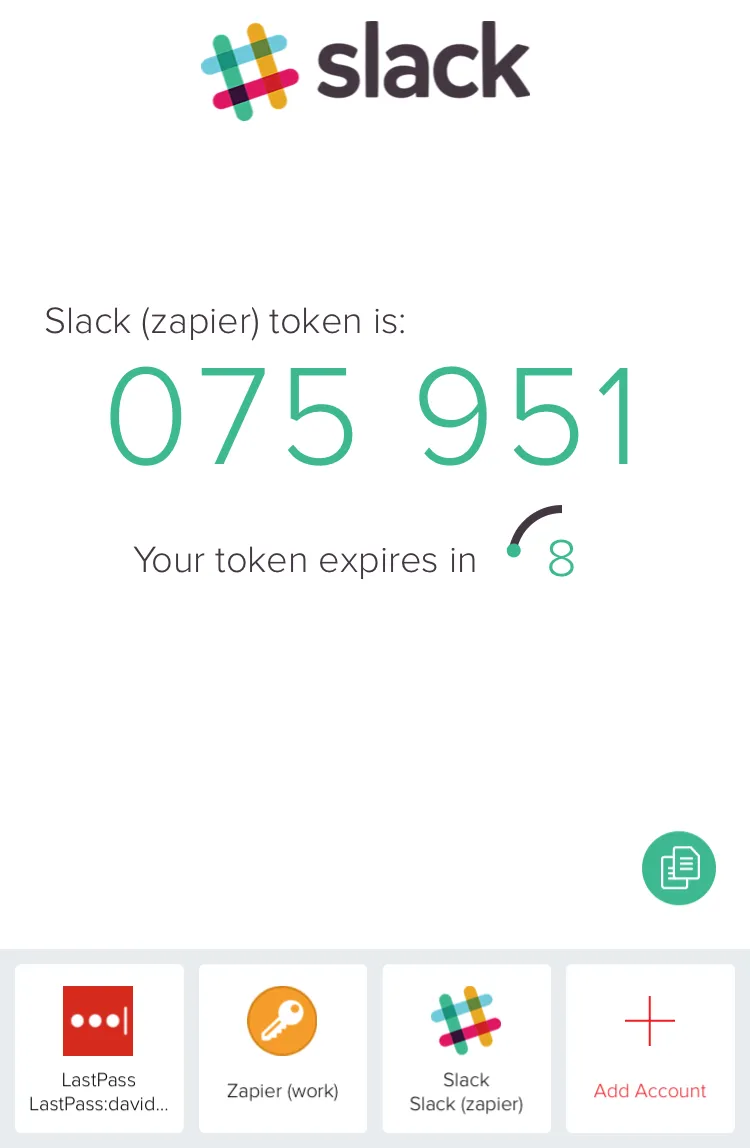This screenshot has height=1148, width=750.
Task: Tap the duplicate-pages icon inside the green circle
Action: 679,868
